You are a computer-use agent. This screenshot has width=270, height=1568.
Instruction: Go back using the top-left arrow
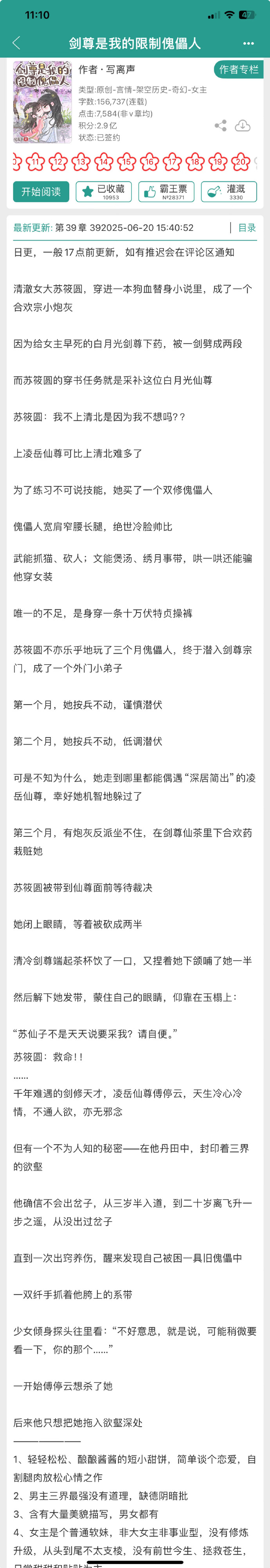[x=16, y=43]
